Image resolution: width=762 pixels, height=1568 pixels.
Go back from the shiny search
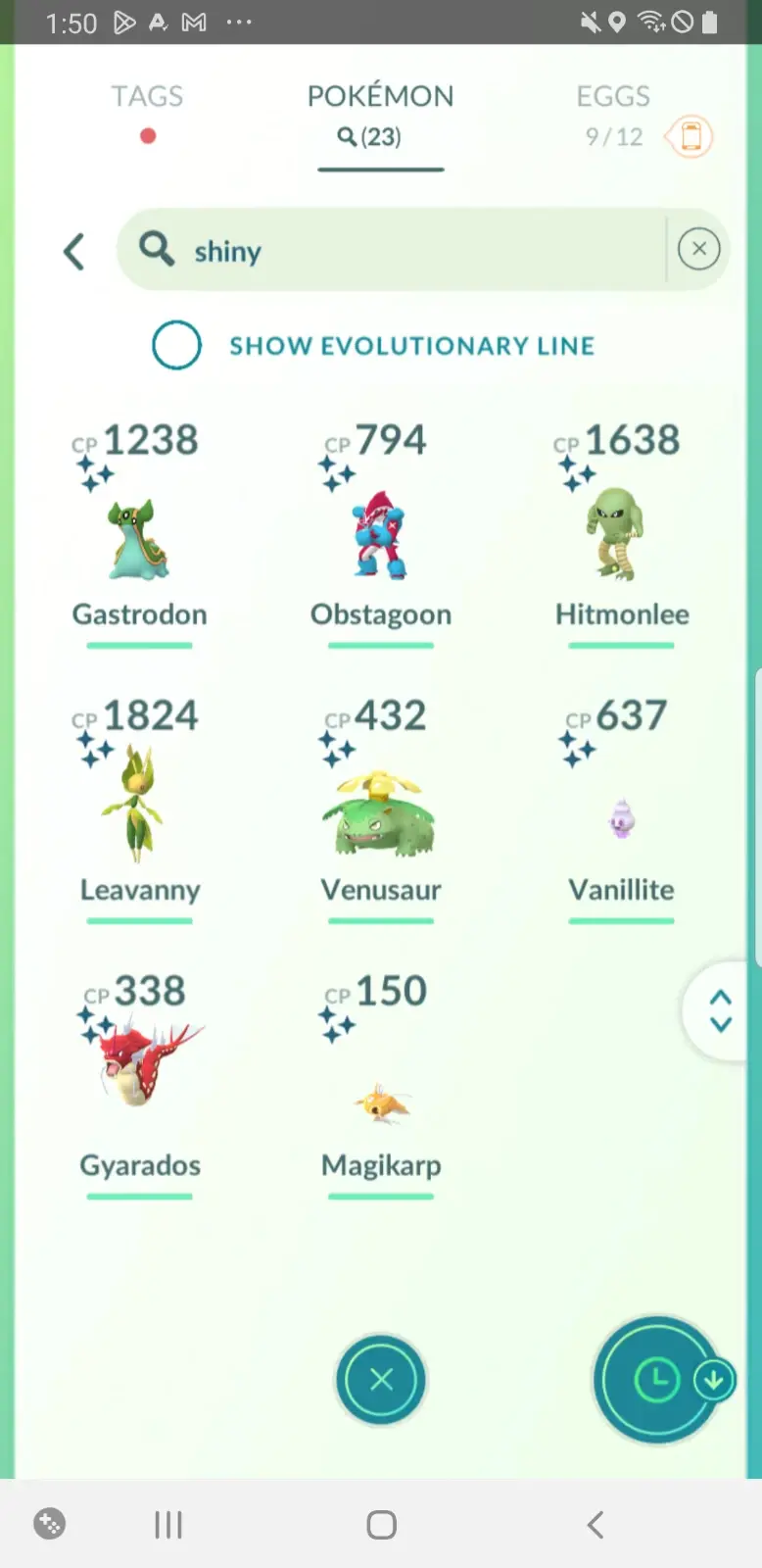(x=74, y=252)
